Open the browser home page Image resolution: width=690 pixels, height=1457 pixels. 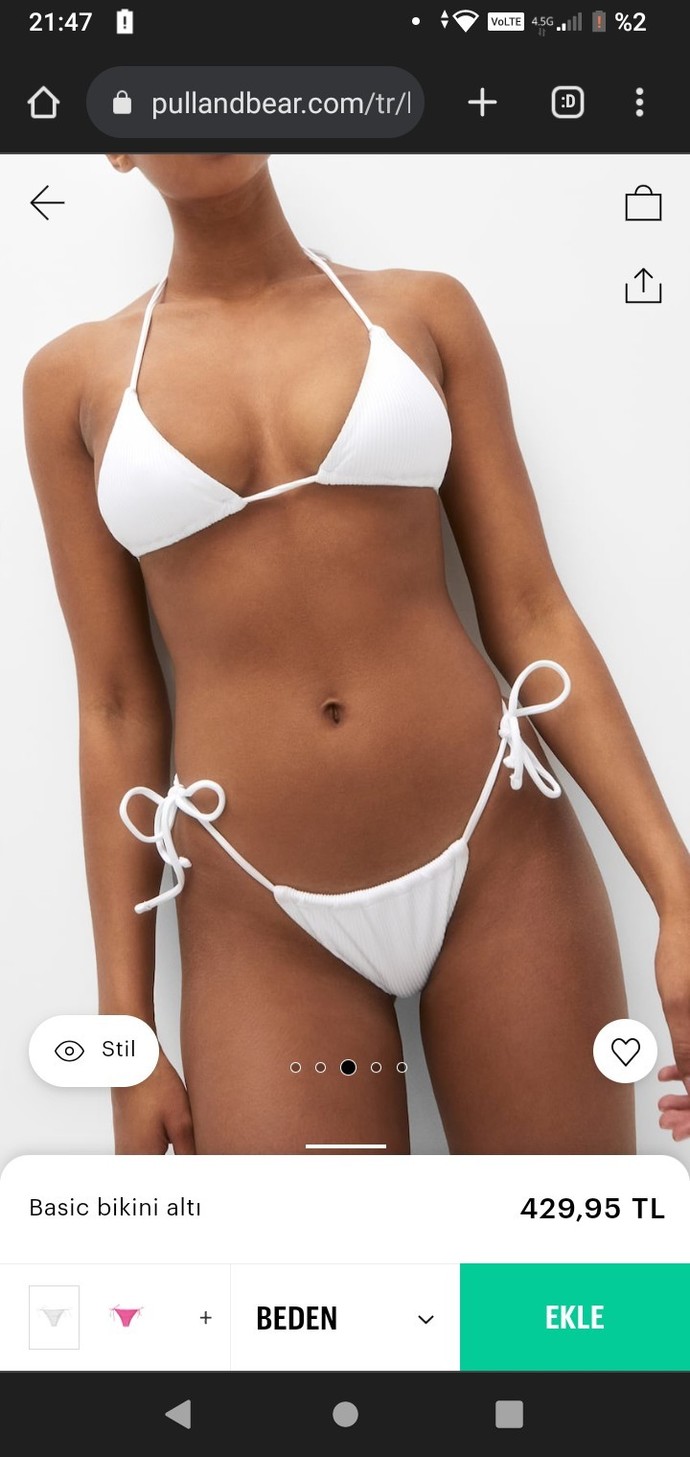click(x=44, y=103)
